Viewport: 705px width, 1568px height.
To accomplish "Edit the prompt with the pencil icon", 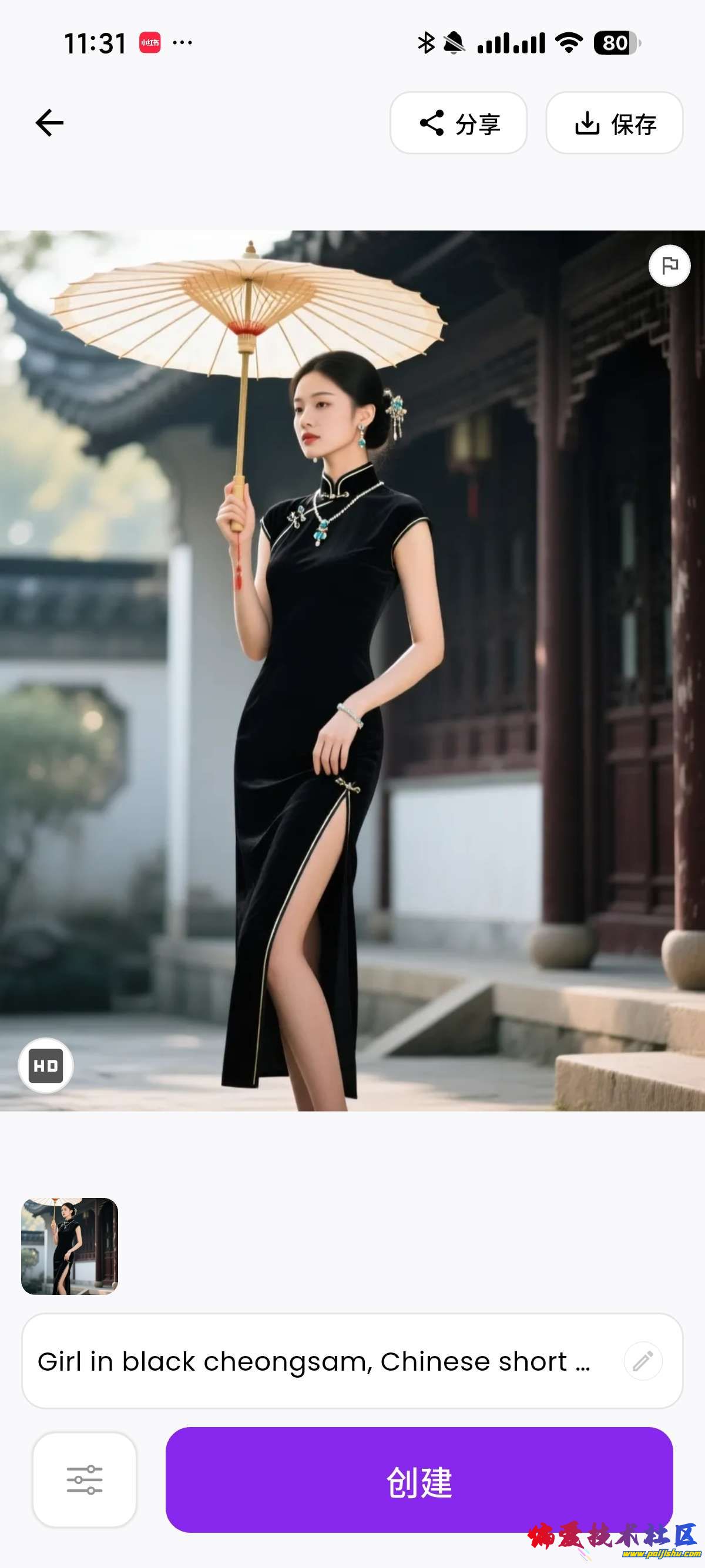I will click(x=642, y=1361).
